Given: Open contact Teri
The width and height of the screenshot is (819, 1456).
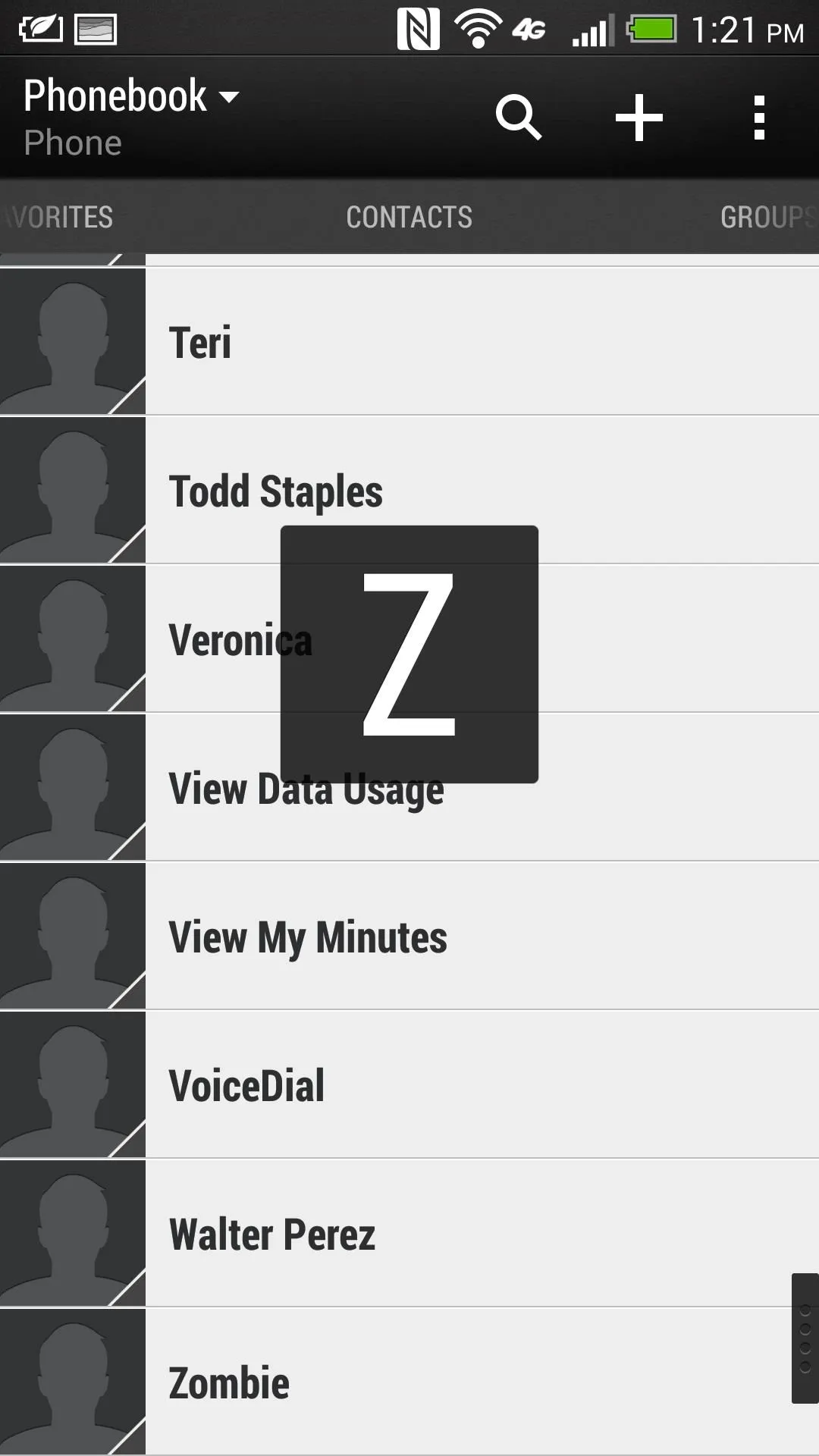Looking at the screenshot, I should (x=482, y=341).
